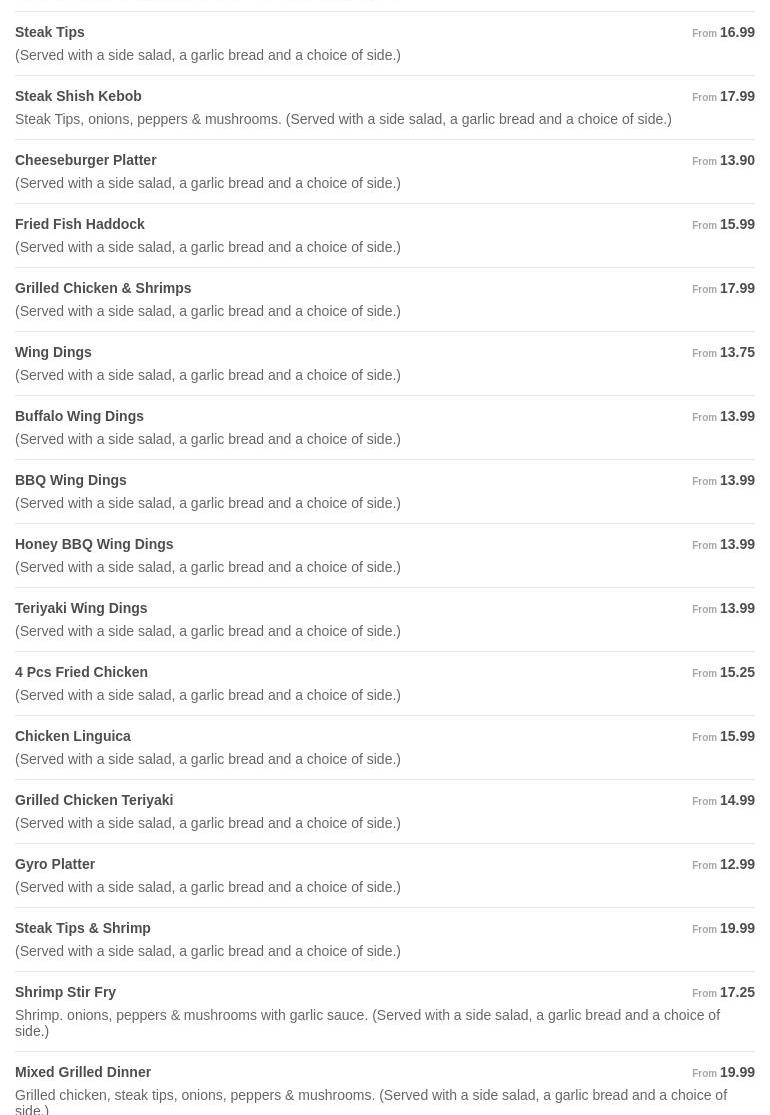Open the Steak Tips menu item
The image size is (770, 1115).
(x=50, y=32)
